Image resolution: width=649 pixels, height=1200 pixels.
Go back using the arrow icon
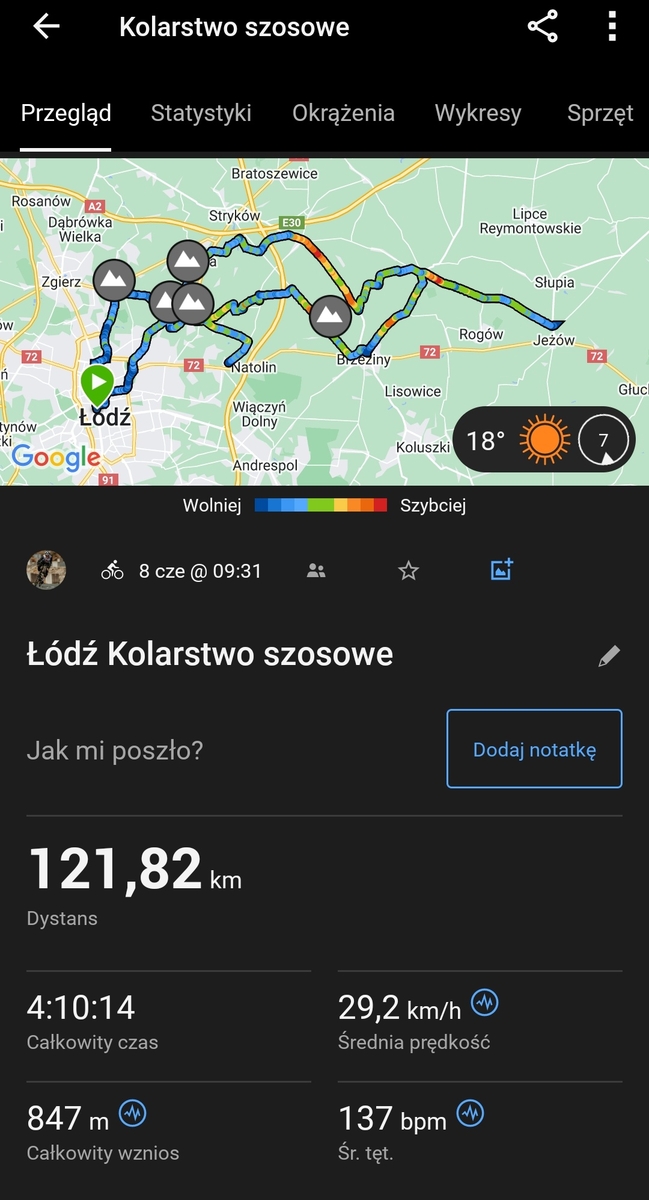tap(46, 27)
